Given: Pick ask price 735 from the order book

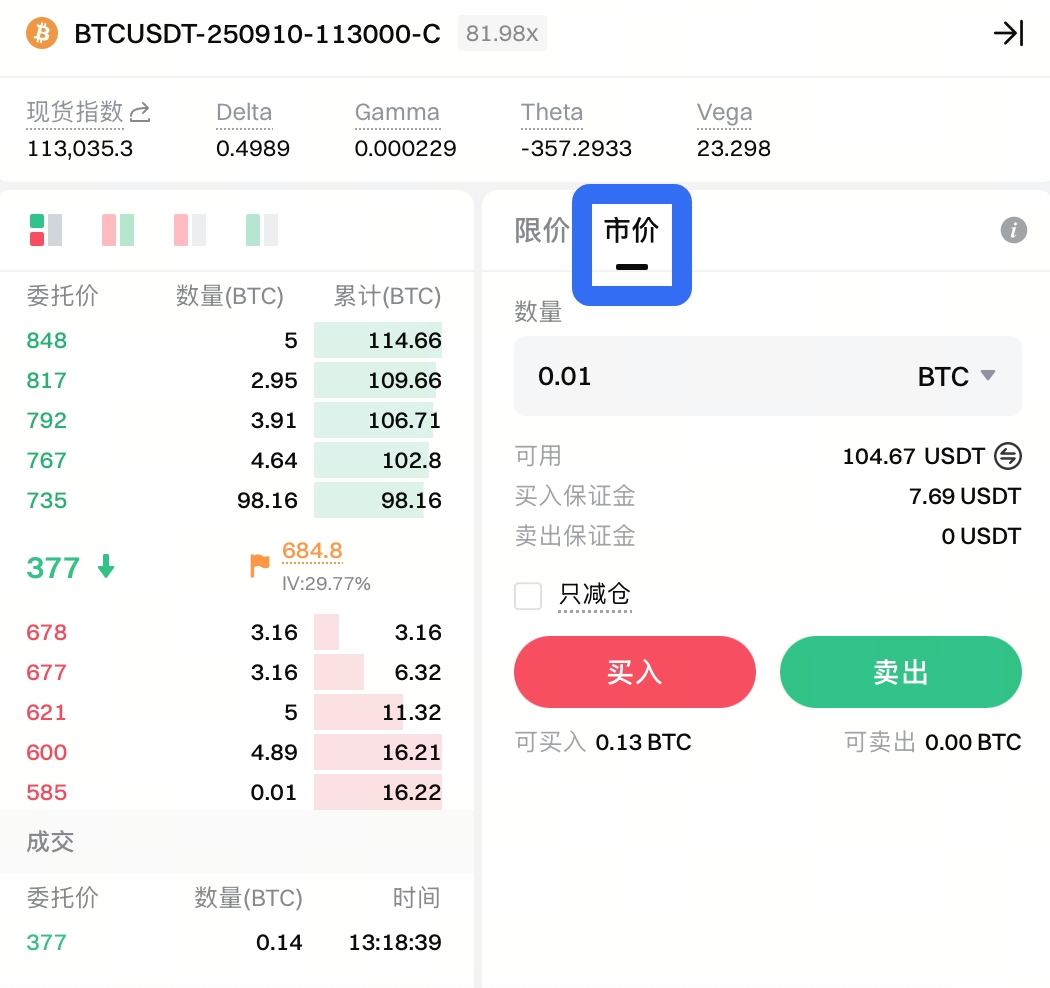Looking at the screenshot, I should [x=47, y=501].
